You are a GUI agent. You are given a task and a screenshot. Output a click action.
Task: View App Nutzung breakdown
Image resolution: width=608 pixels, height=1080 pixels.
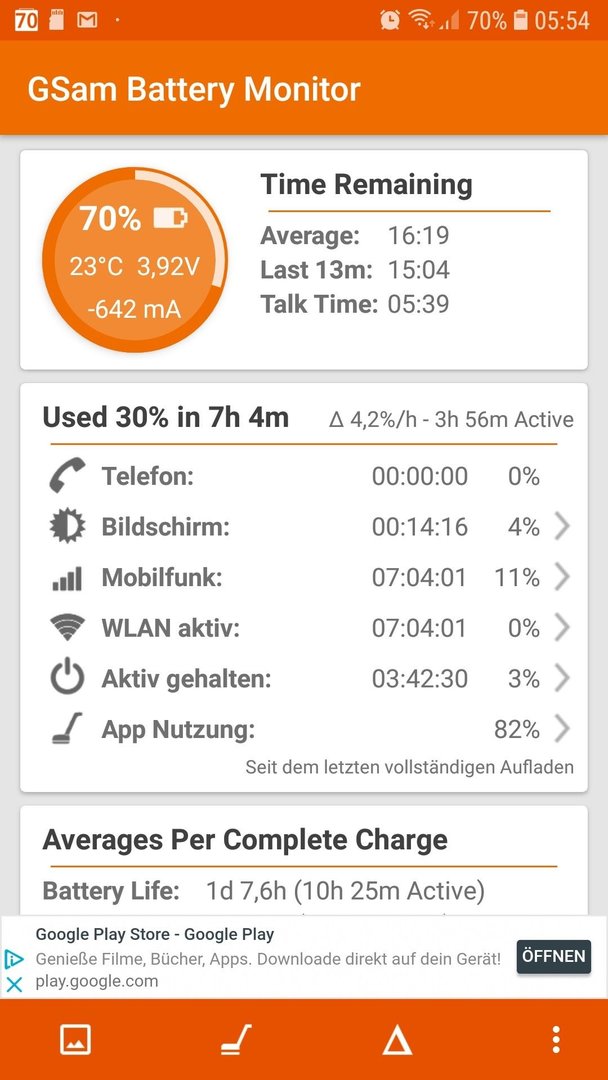304,729
